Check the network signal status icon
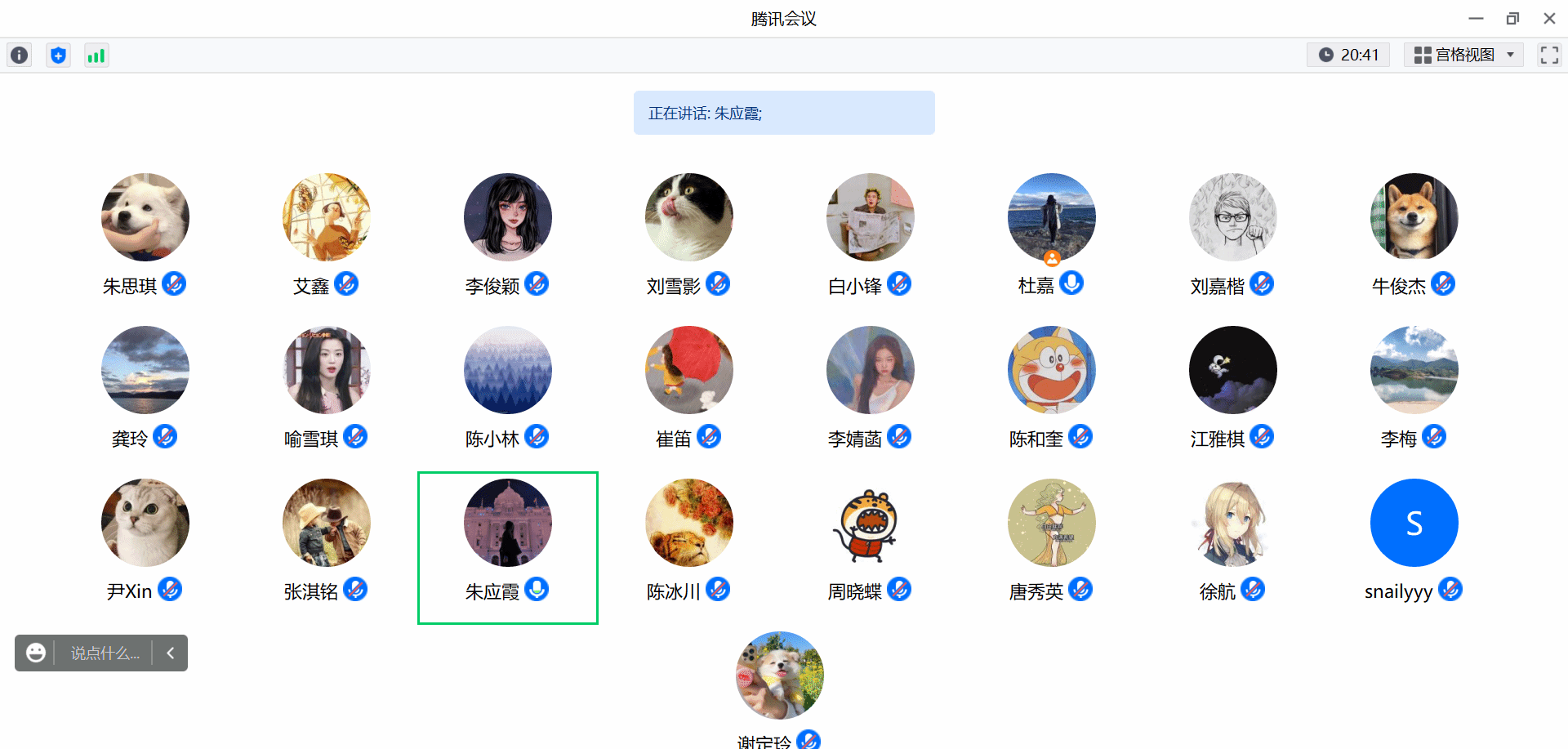Viewport: 1568px width, 749px height. (x=96, y=56)
